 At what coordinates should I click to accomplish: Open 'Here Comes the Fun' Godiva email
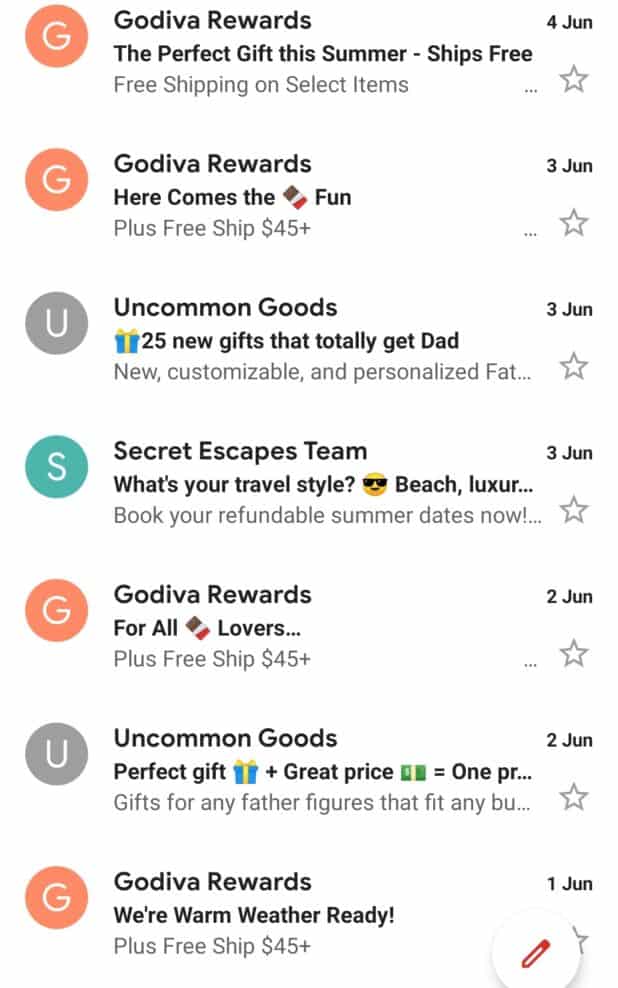pyautogui.click(x=320, y=196)
